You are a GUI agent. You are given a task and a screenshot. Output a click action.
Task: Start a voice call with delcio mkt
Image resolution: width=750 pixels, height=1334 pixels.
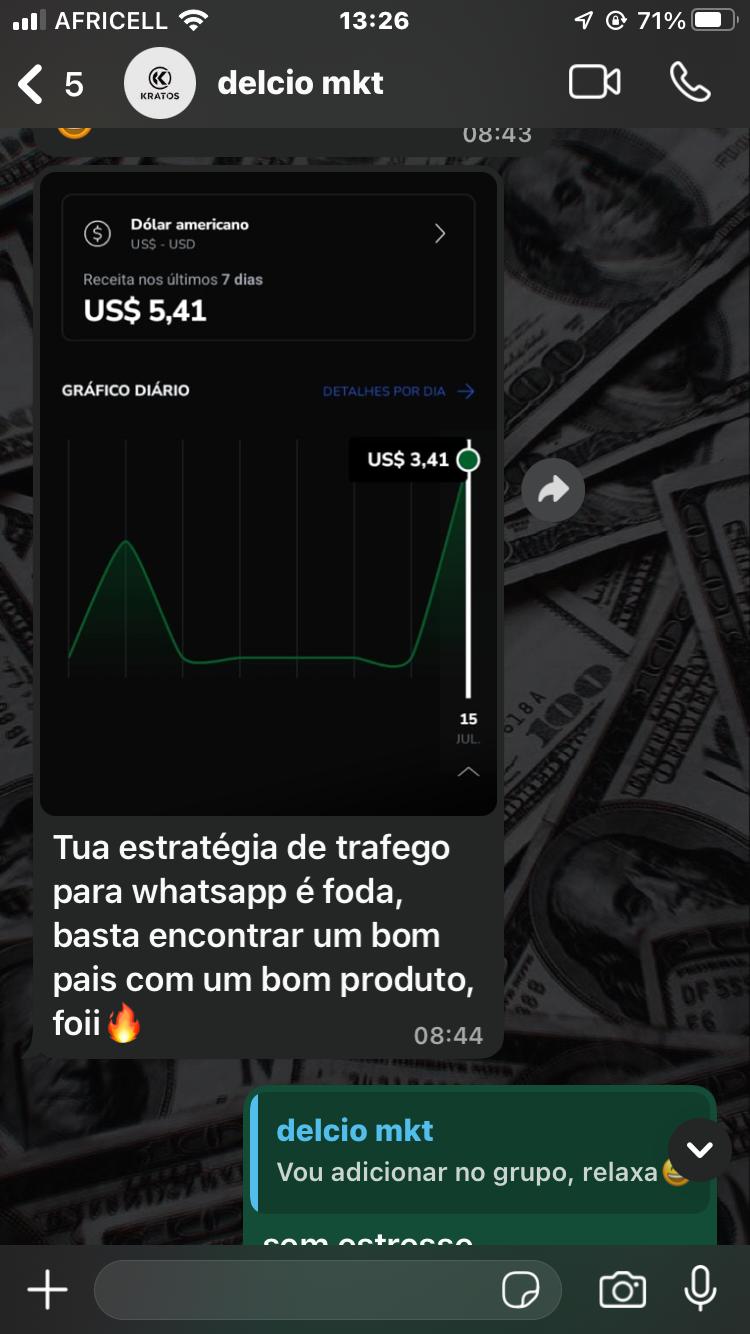689,83
